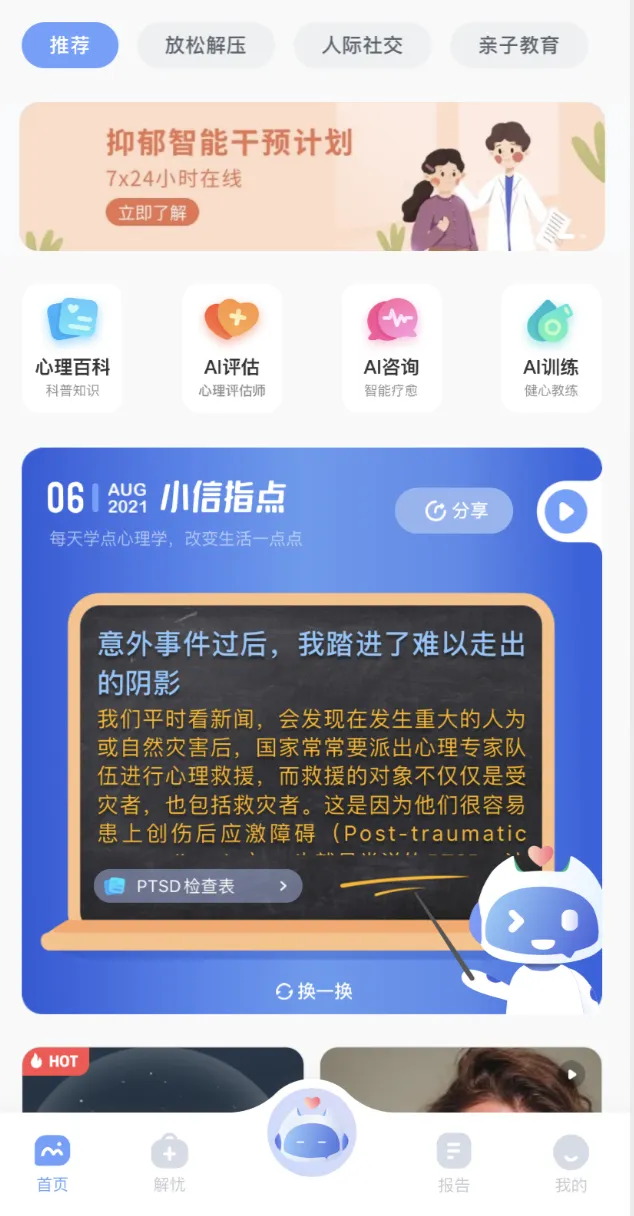The image size is (634, 1216).
Task: Switch to the 解忧 tab
Action: coord(169,1164)
